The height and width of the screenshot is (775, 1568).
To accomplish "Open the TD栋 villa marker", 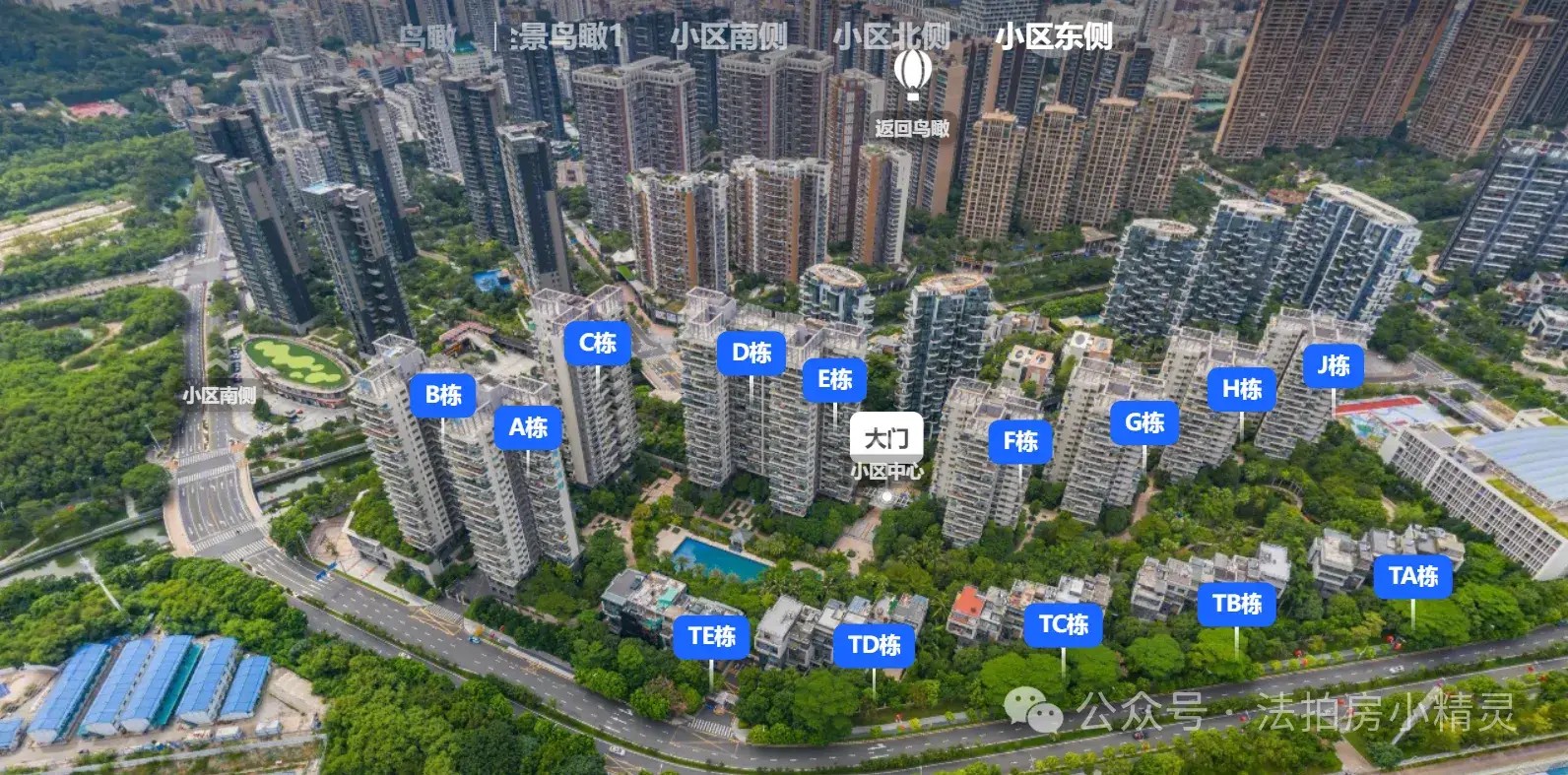I will [x=874, y=645].
